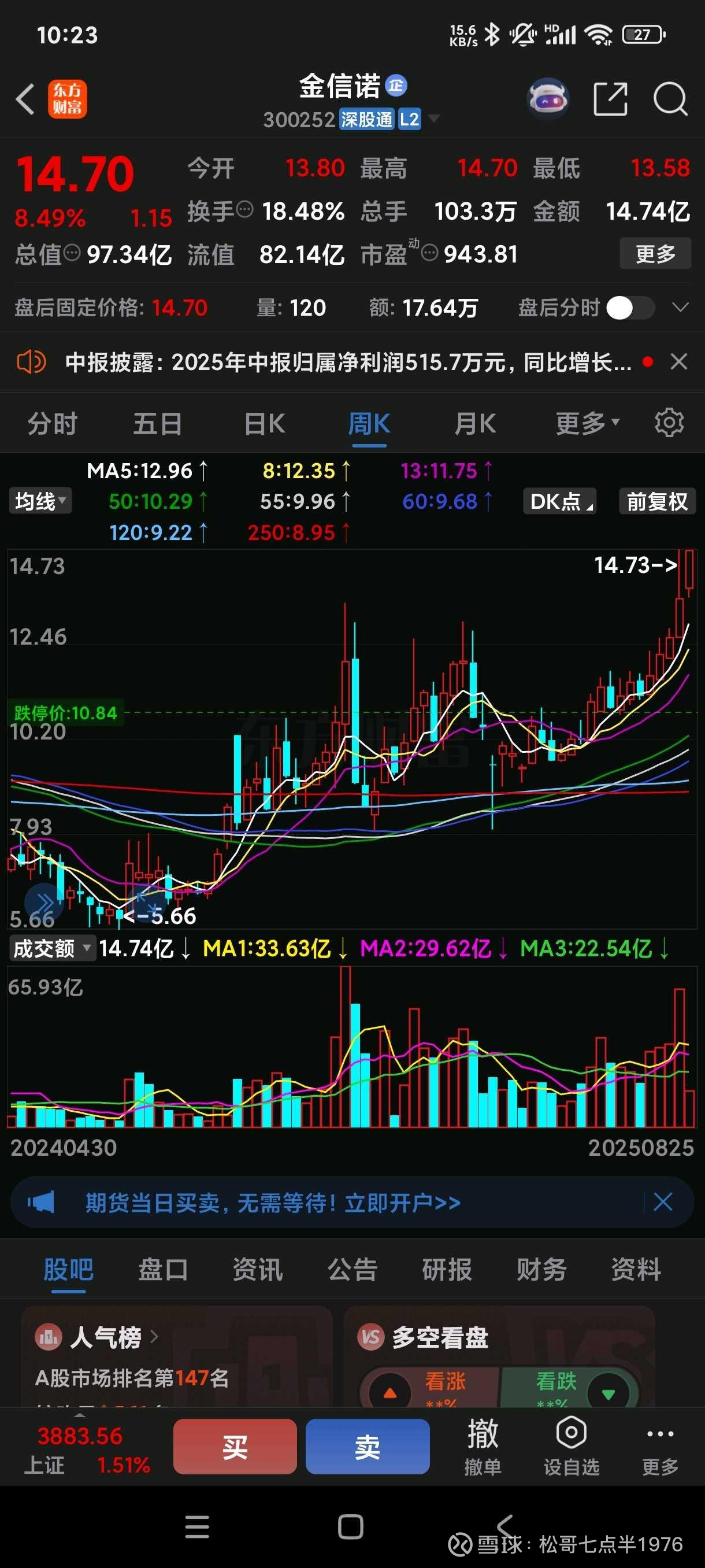
Task: Dismiss the 中报披露 announcement banner
Action: (x=679, y=362)
